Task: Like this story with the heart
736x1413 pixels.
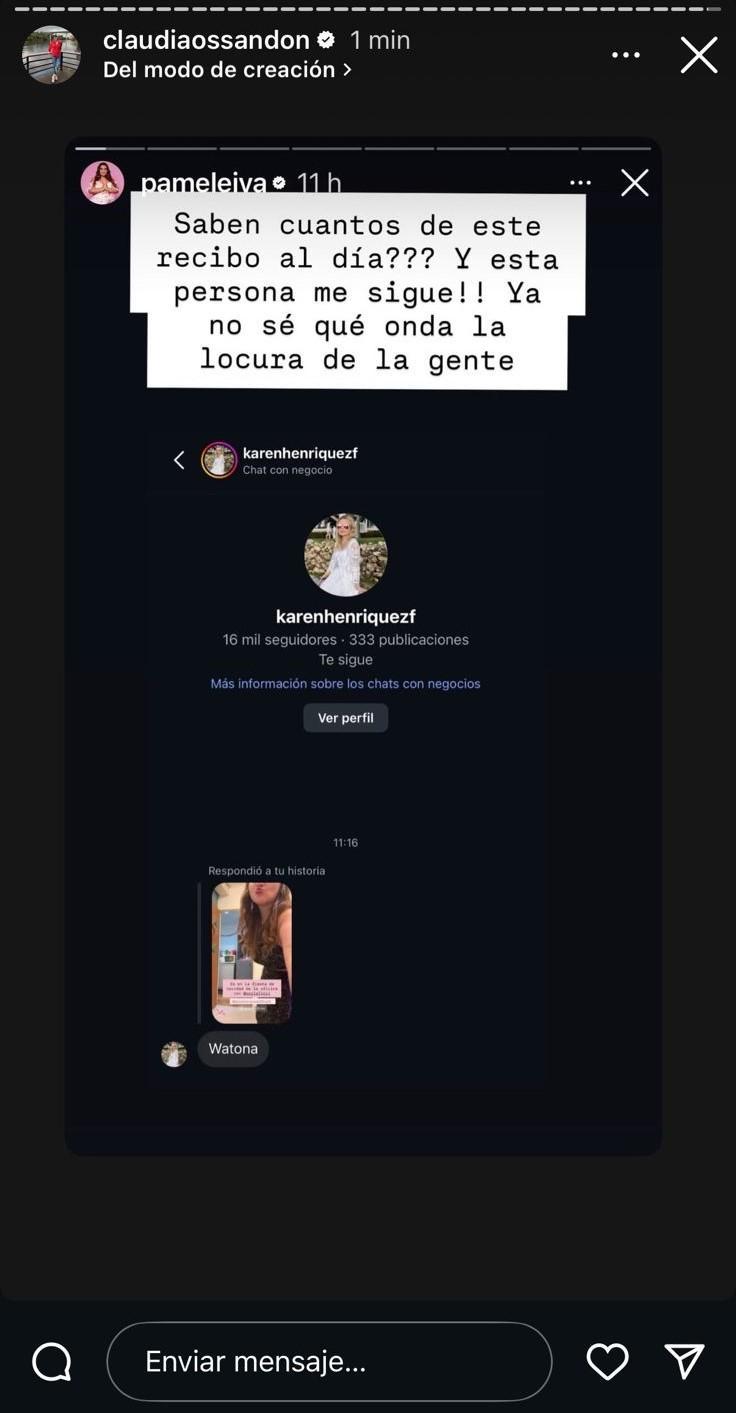Action: [607, 1361]
